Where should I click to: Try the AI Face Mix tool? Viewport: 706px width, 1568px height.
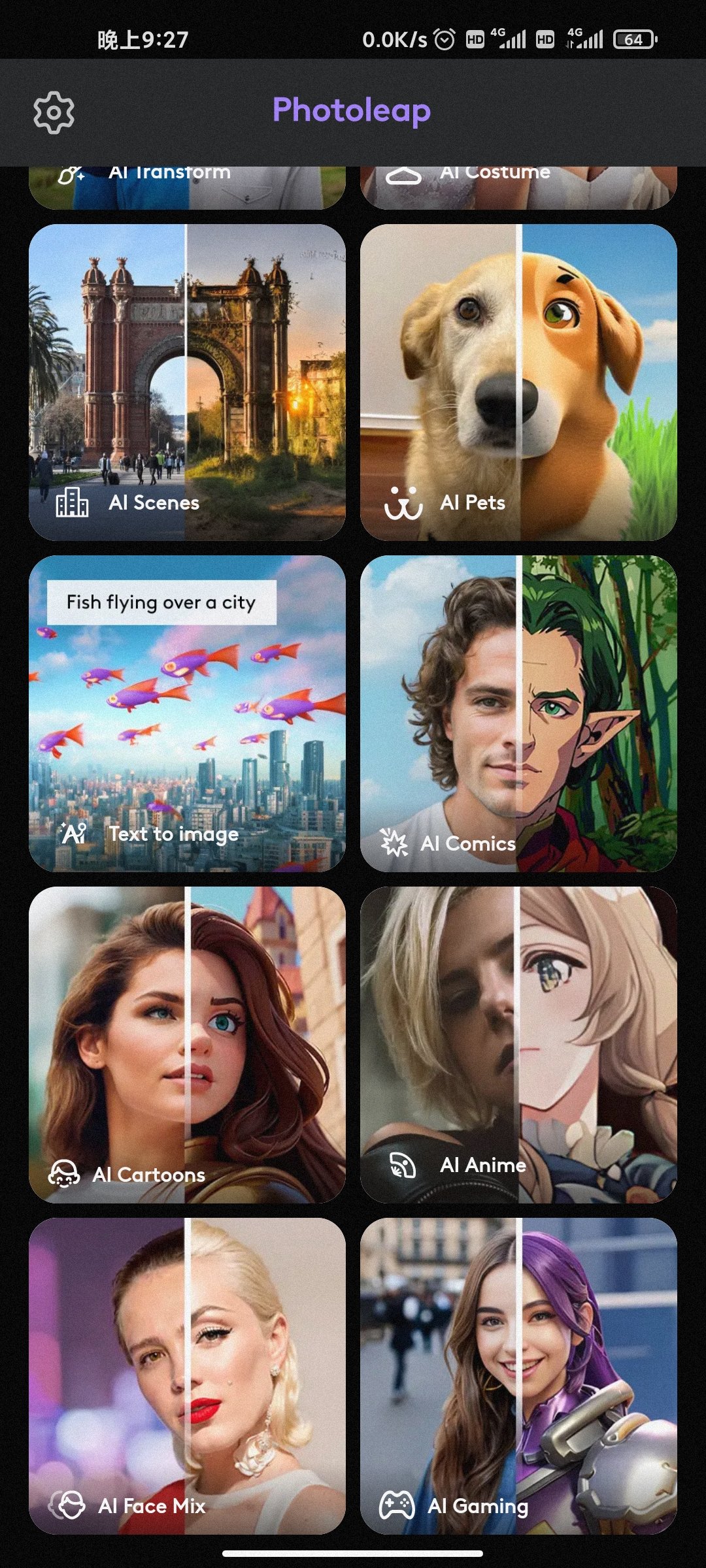(187, 1376)
